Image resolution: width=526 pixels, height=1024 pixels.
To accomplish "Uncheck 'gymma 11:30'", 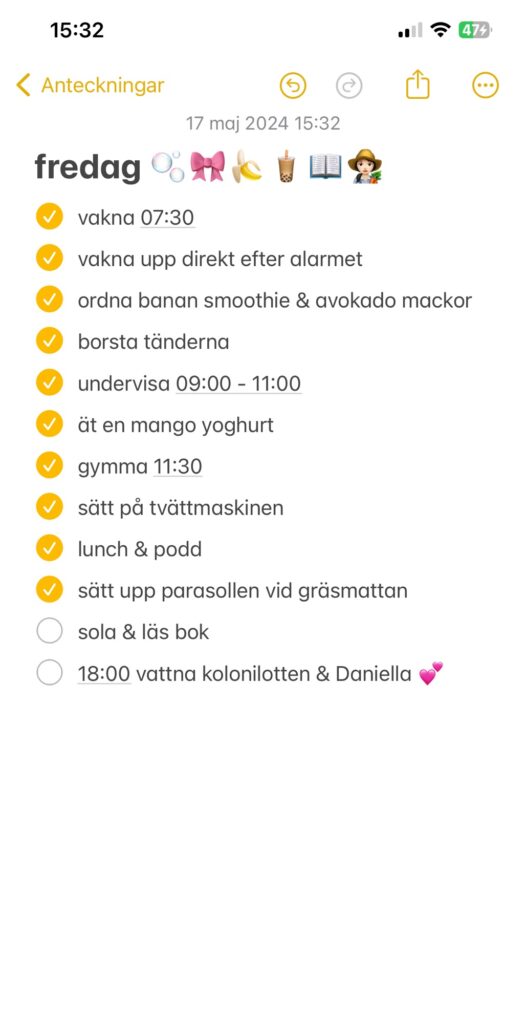I will point(49,466).
